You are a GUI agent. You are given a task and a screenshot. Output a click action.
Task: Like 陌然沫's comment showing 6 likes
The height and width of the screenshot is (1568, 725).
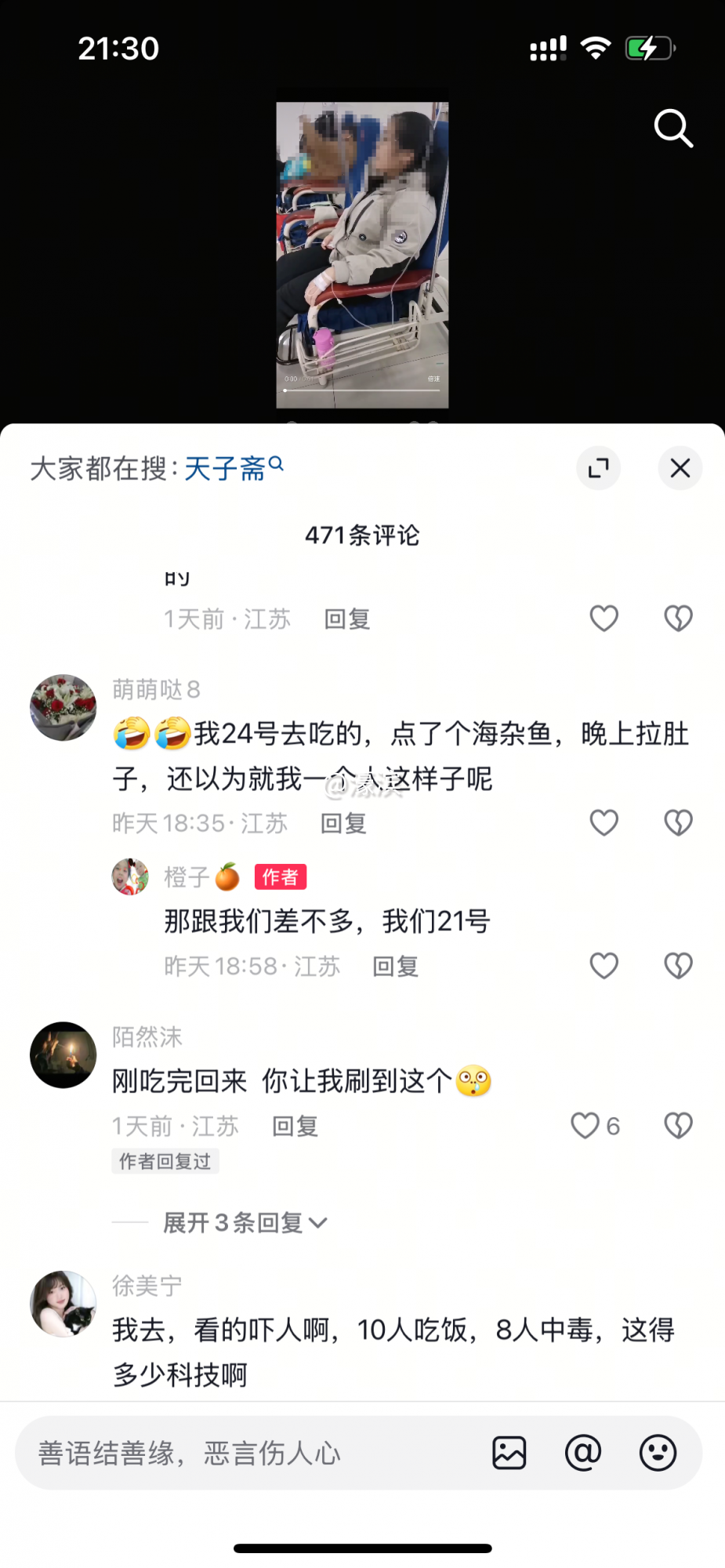click(583, 1126)
